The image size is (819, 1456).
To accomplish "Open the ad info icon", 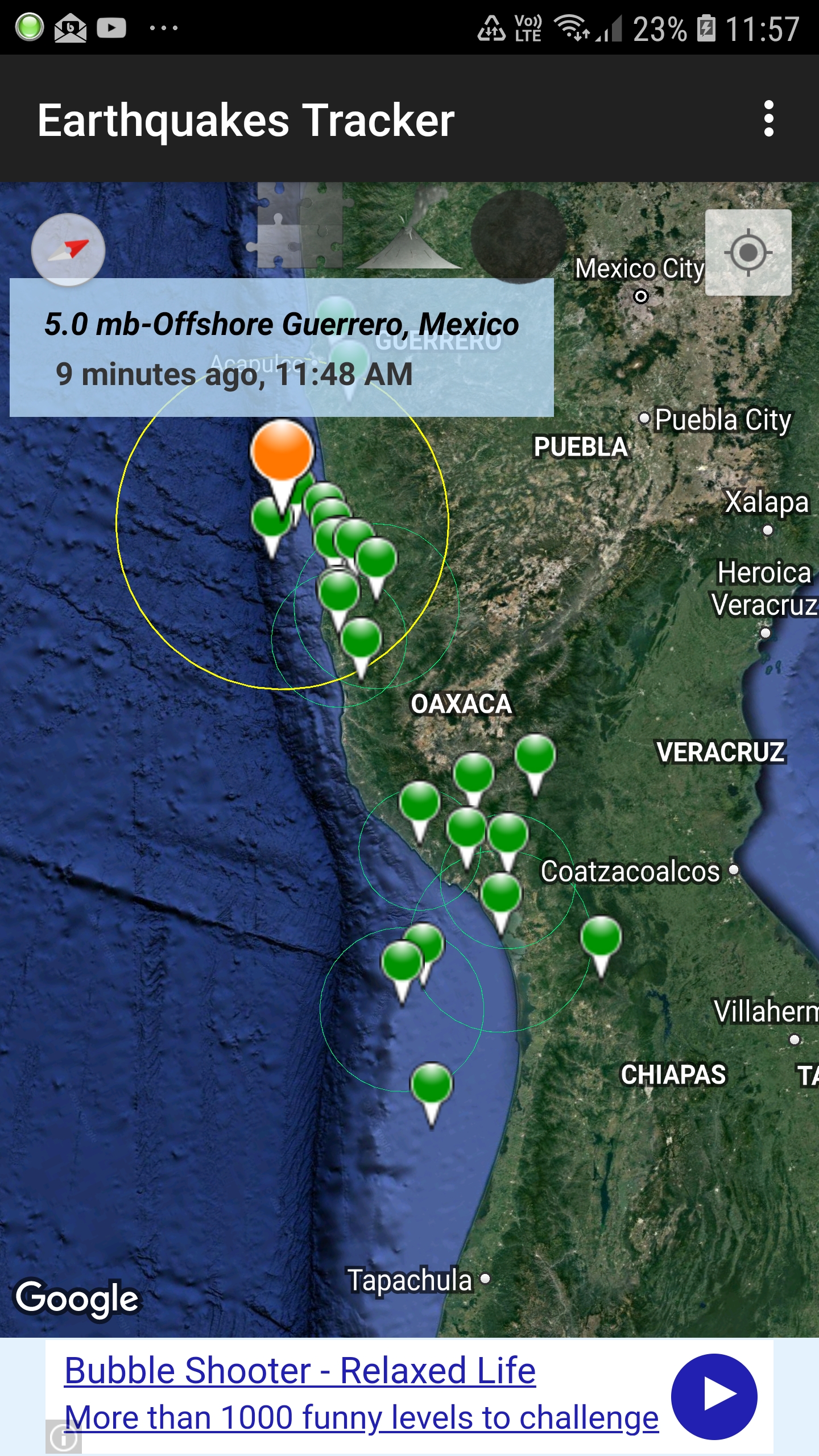I will (x=63, y=1438).
